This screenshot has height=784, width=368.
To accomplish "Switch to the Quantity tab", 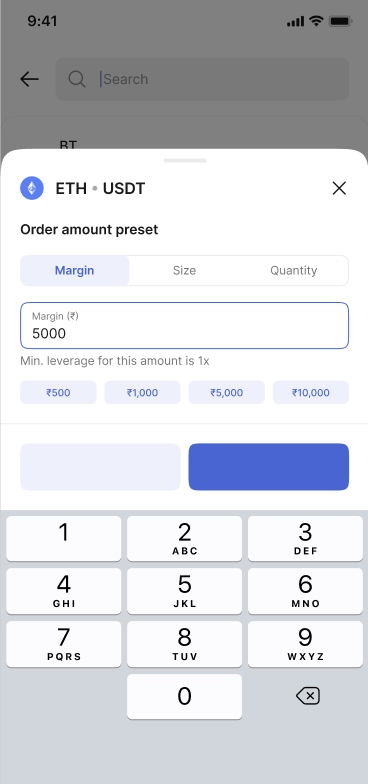I will pos(294,270).
